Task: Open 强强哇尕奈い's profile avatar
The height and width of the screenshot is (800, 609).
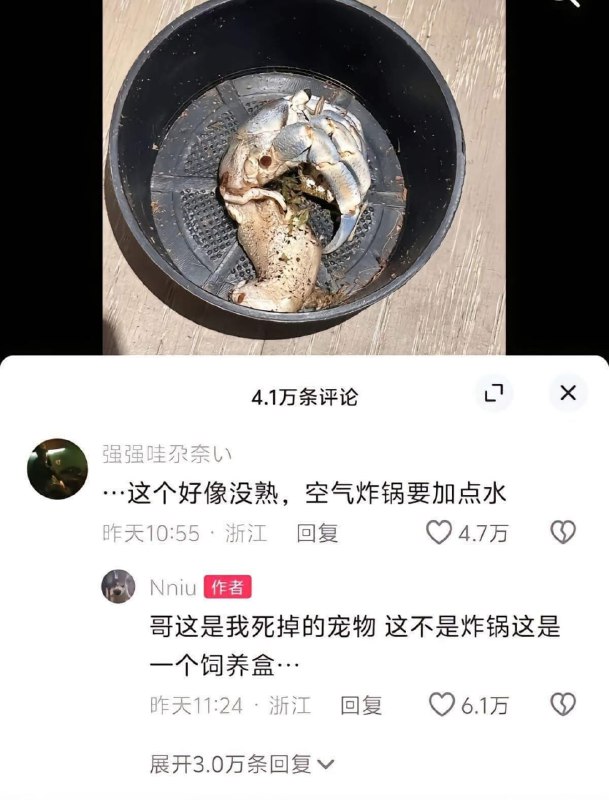Action: 57,468
